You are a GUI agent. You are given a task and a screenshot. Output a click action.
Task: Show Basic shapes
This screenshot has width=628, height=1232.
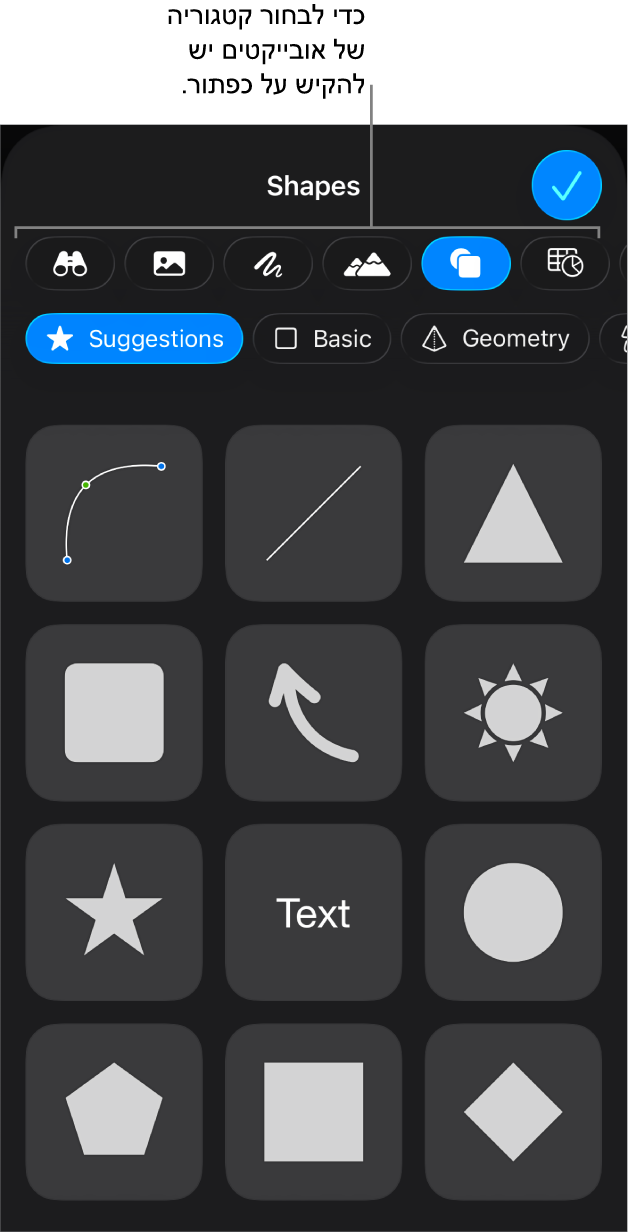click(x=322, y=339)
